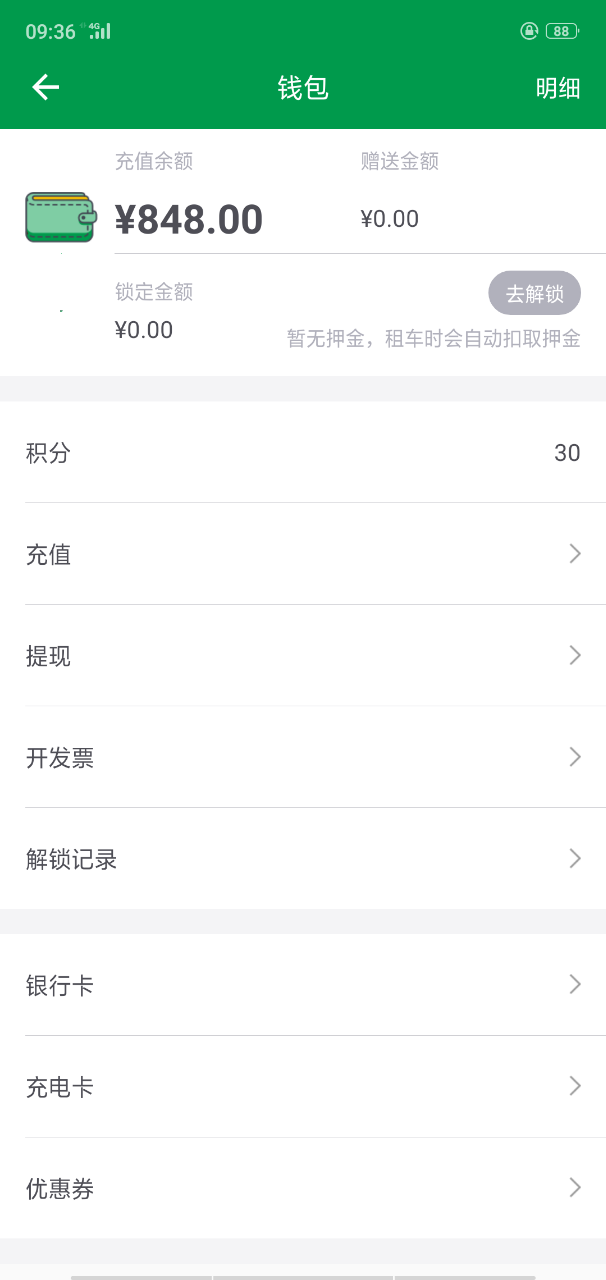View 优惠券 coupons
Image resolution: width=606 pixels, height=1280 pixels.
click(x=303, y=1188)
